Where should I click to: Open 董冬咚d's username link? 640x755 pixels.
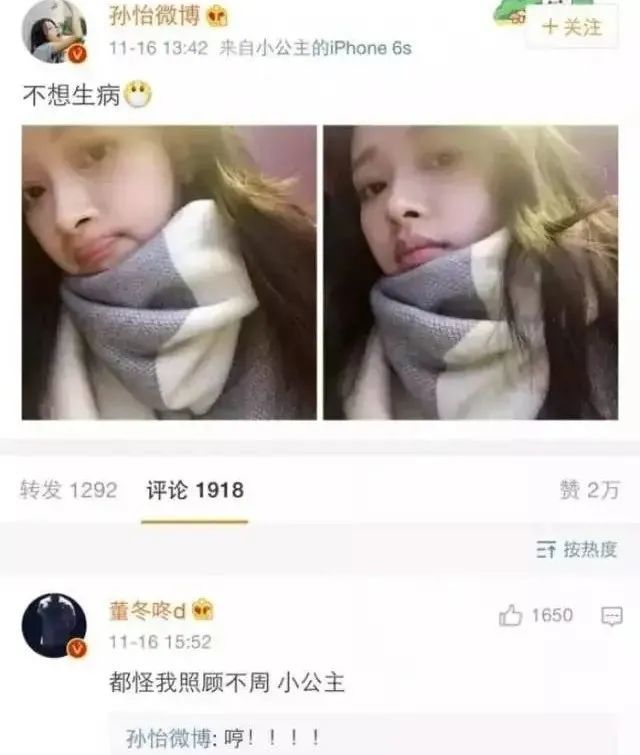pos(147,609)
